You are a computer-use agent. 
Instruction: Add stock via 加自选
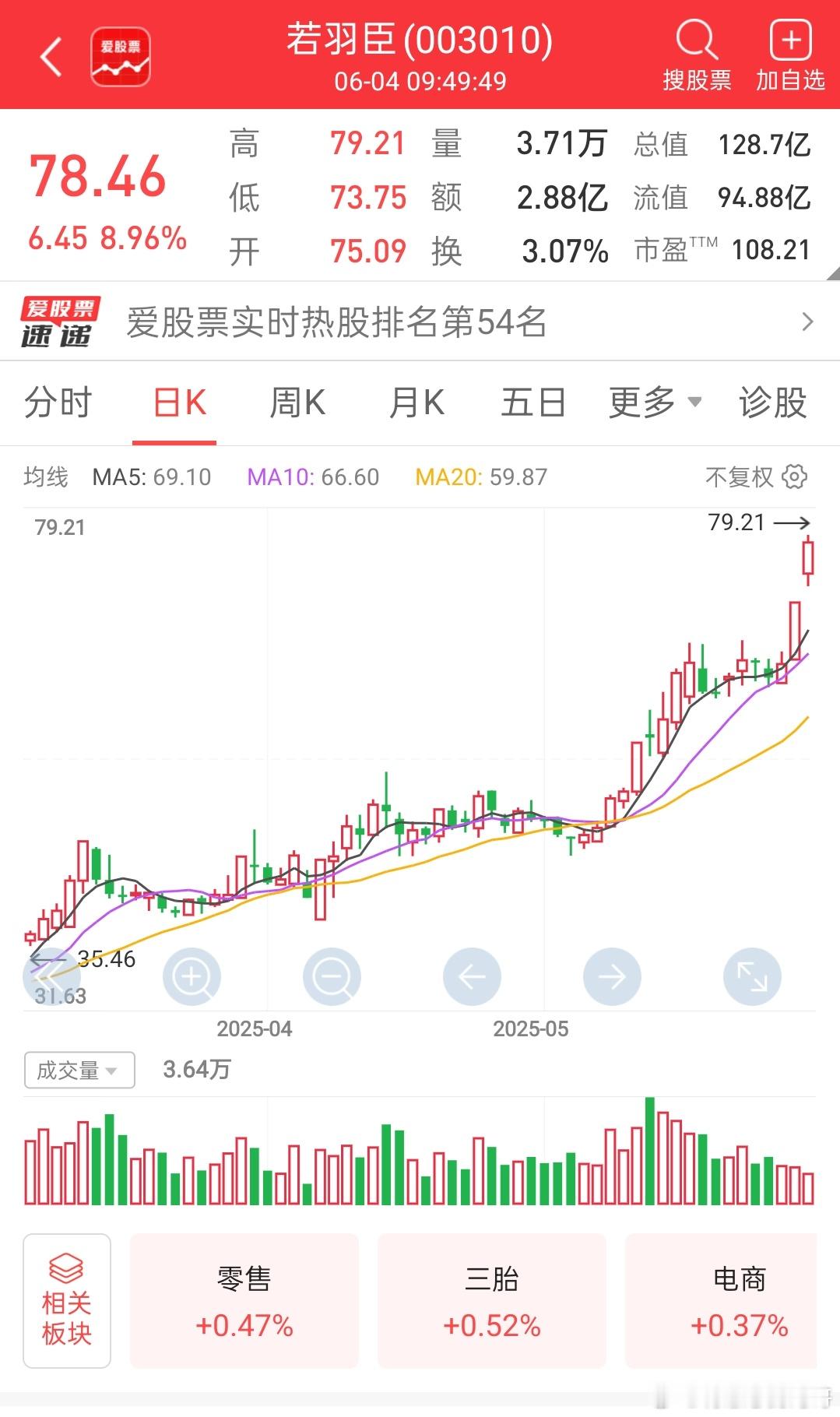(x=790, y=55)
